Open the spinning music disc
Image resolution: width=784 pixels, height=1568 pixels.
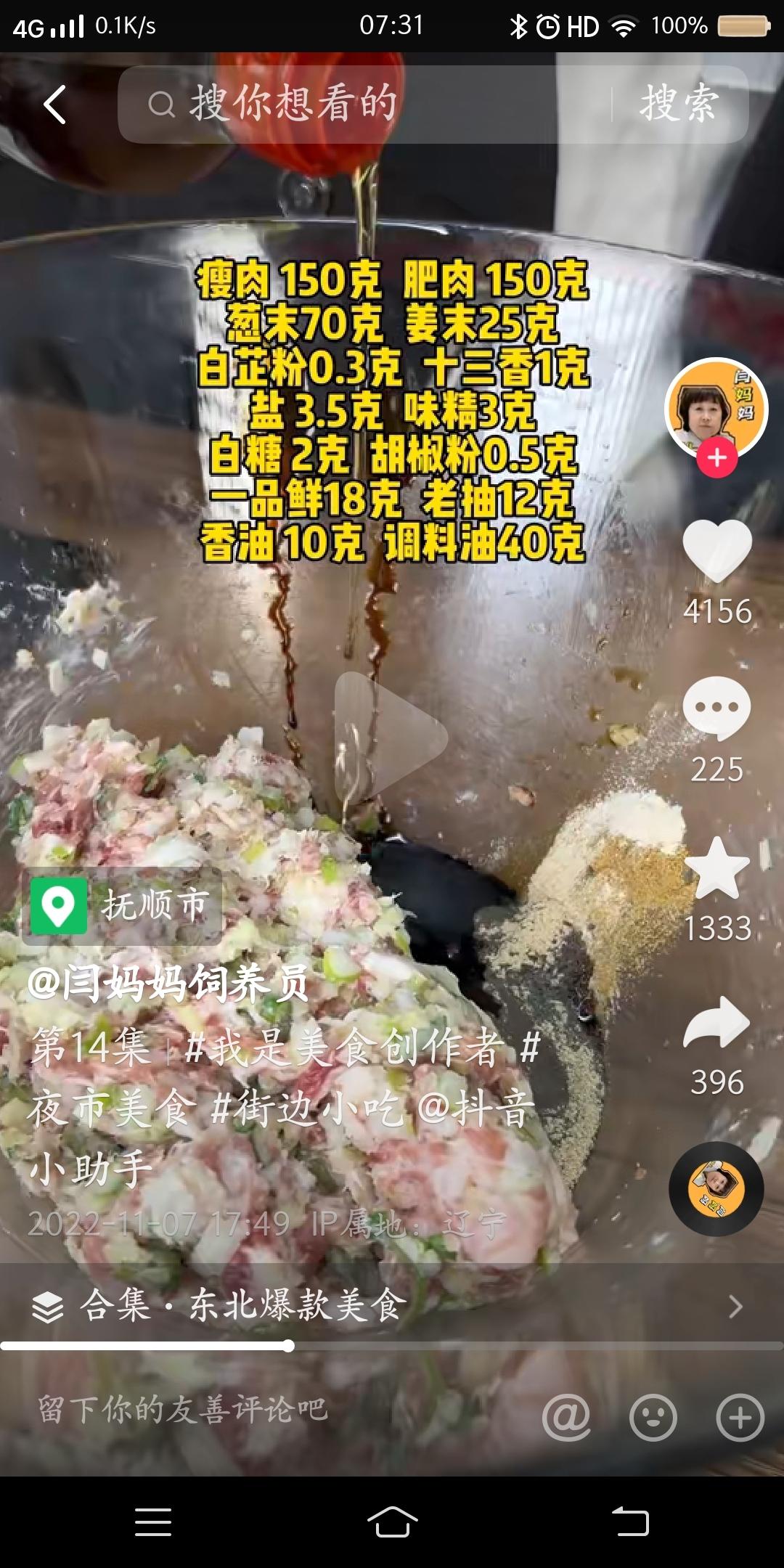click(x=716, y=1188)
